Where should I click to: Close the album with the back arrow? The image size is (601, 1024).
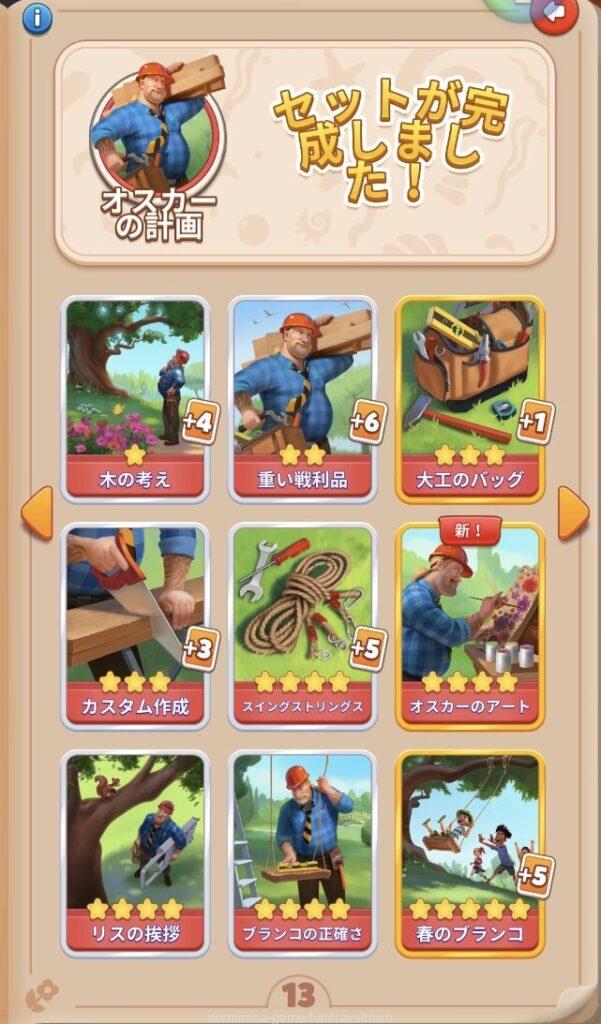[553, 13]
